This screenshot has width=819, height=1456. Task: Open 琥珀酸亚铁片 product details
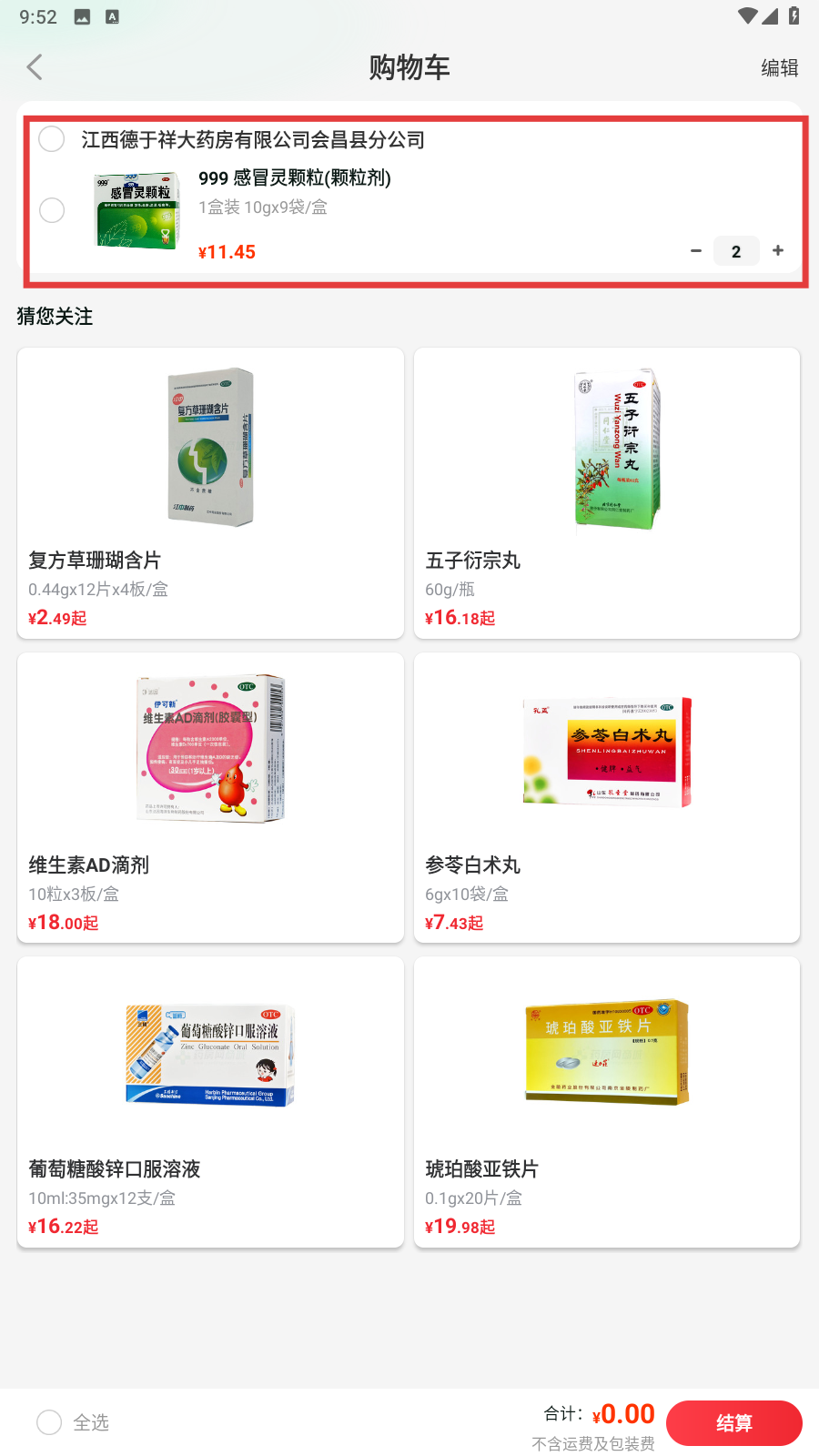(607, 1101)
